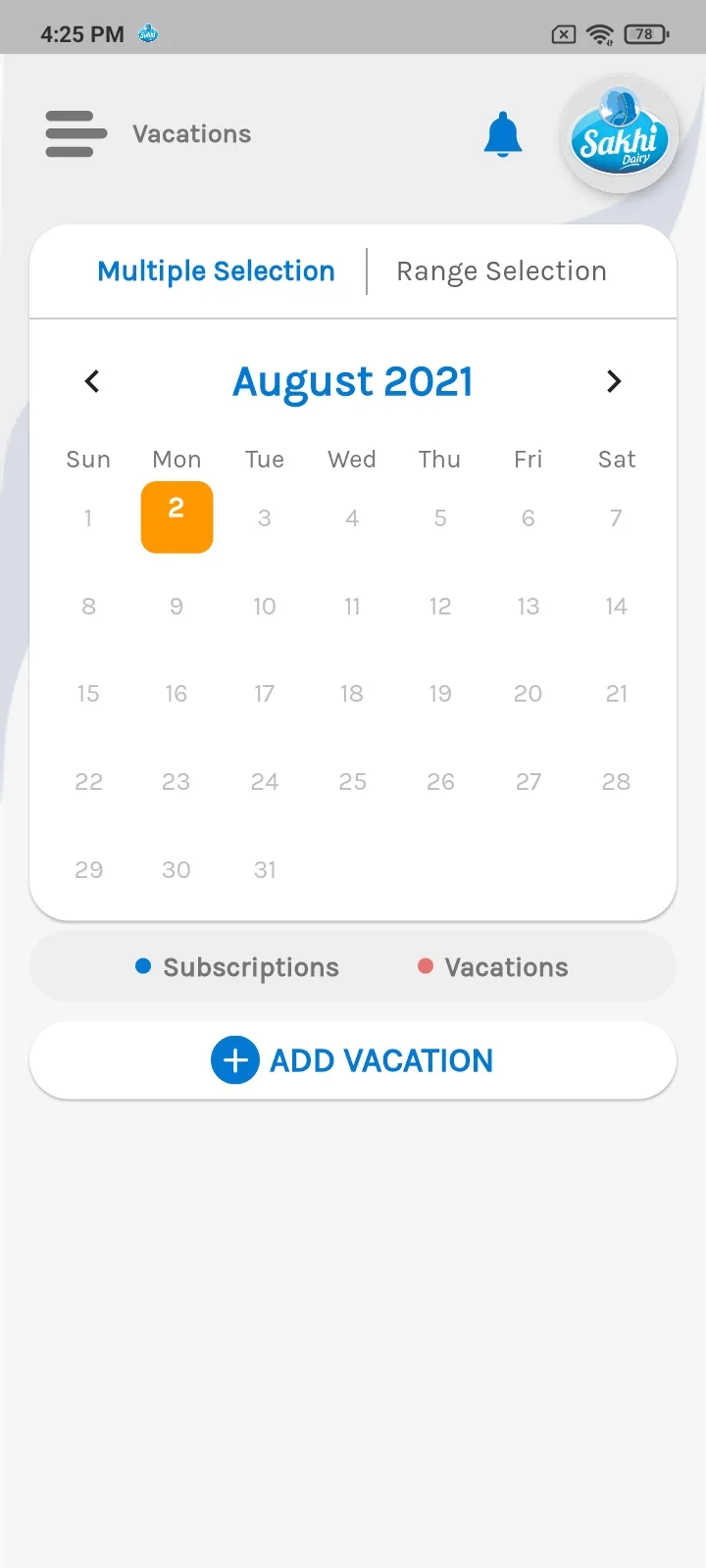Tap the battery indicator in status bar
Screen dimensions: 706x1568
[644, 33]
